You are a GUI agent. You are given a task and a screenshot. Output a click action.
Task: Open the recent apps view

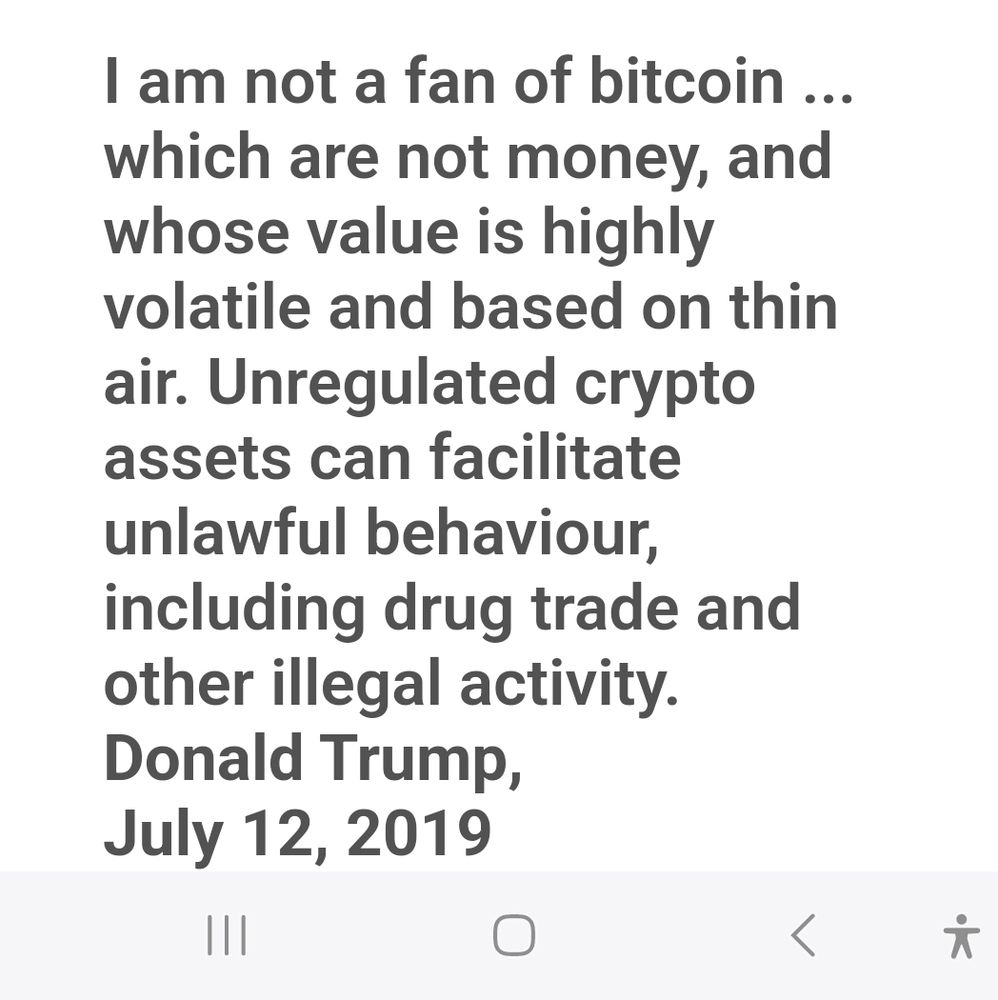[227, 936]
